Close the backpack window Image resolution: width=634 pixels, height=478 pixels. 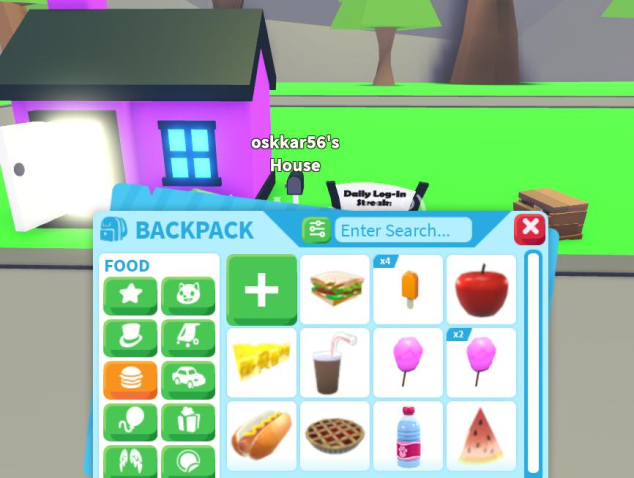click(x=530, y=229)
